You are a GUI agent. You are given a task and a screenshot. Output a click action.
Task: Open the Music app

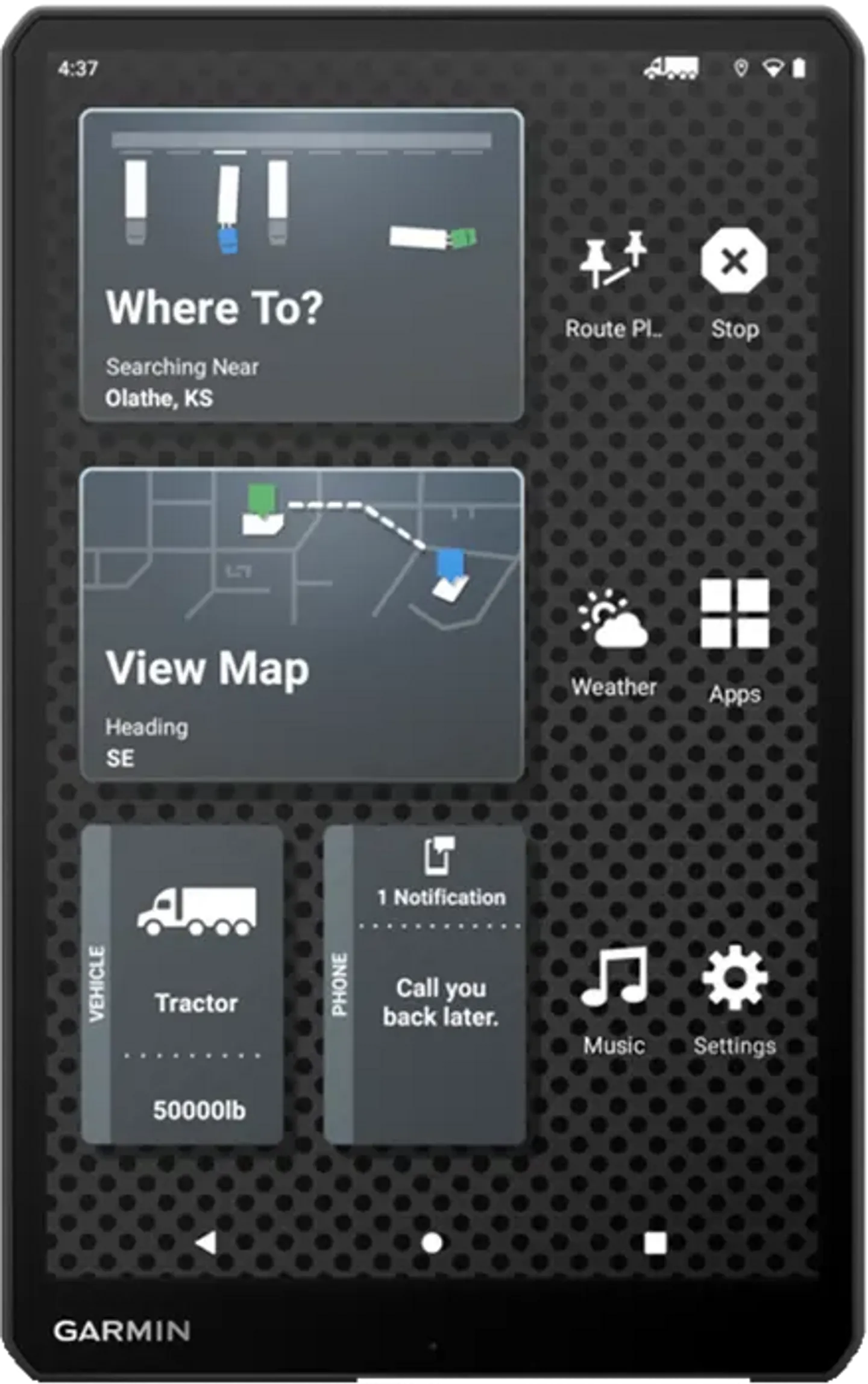click(614, 999)
